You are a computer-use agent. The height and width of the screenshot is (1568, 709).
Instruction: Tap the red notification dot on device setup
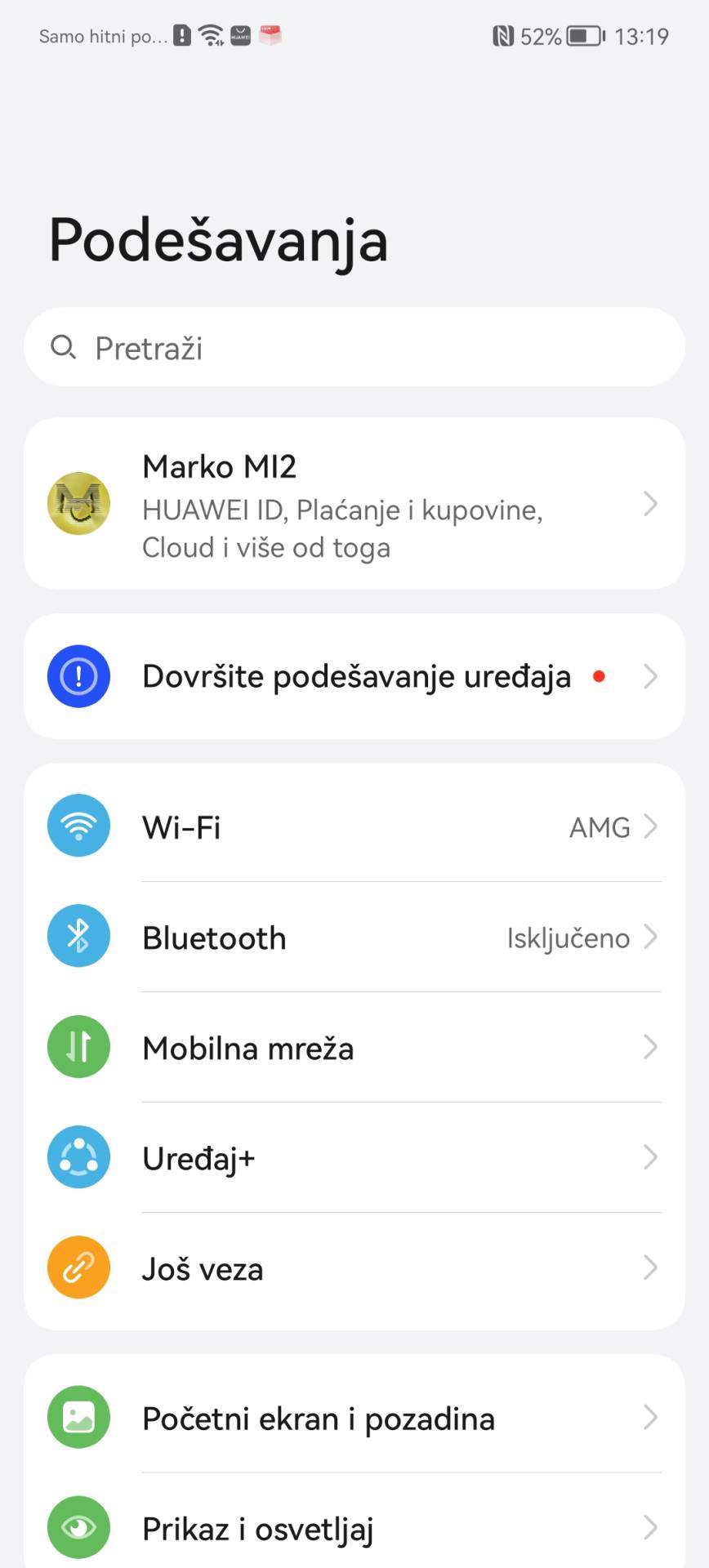[601, 676]
